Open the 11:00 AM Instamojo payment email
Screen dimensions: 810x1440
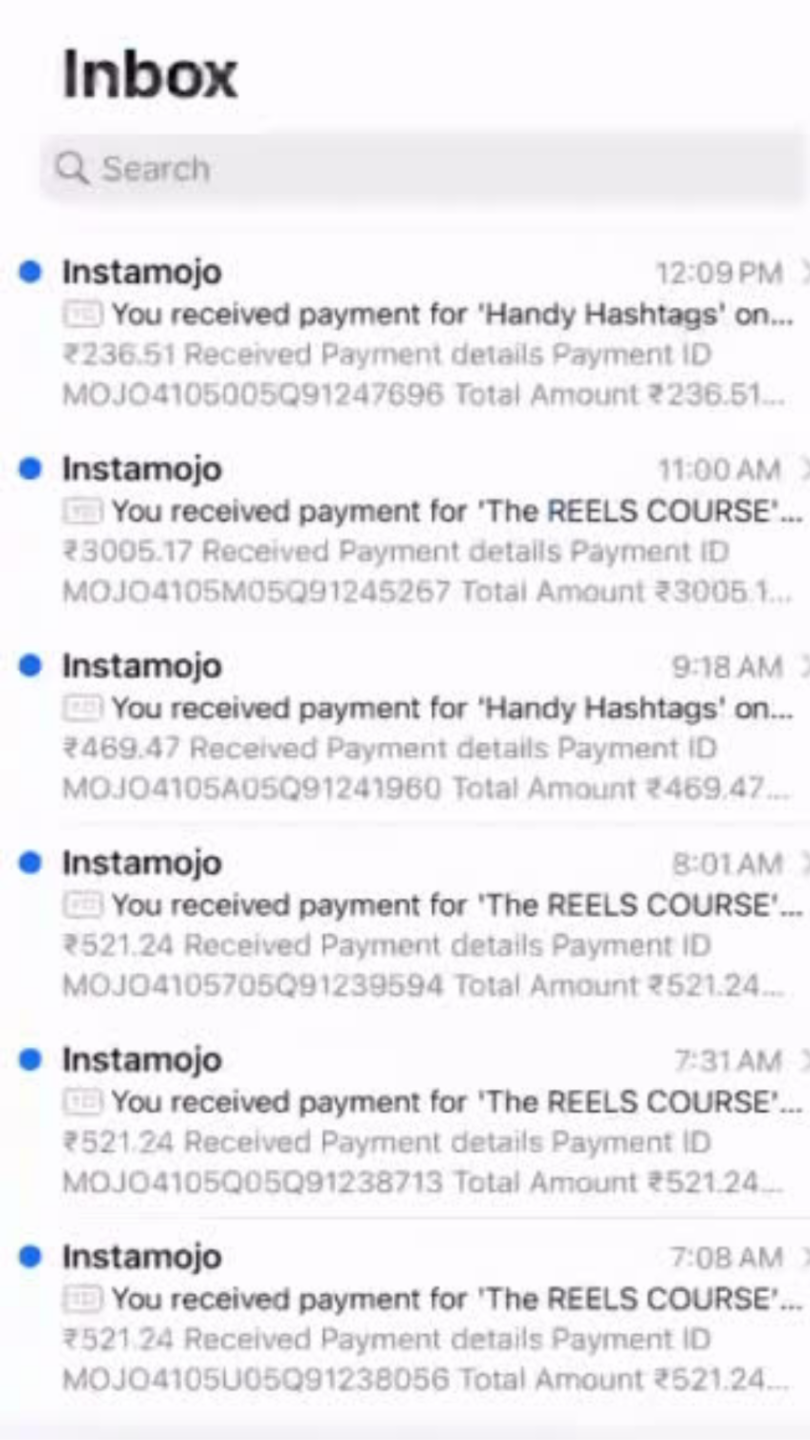tap(420, 531)
